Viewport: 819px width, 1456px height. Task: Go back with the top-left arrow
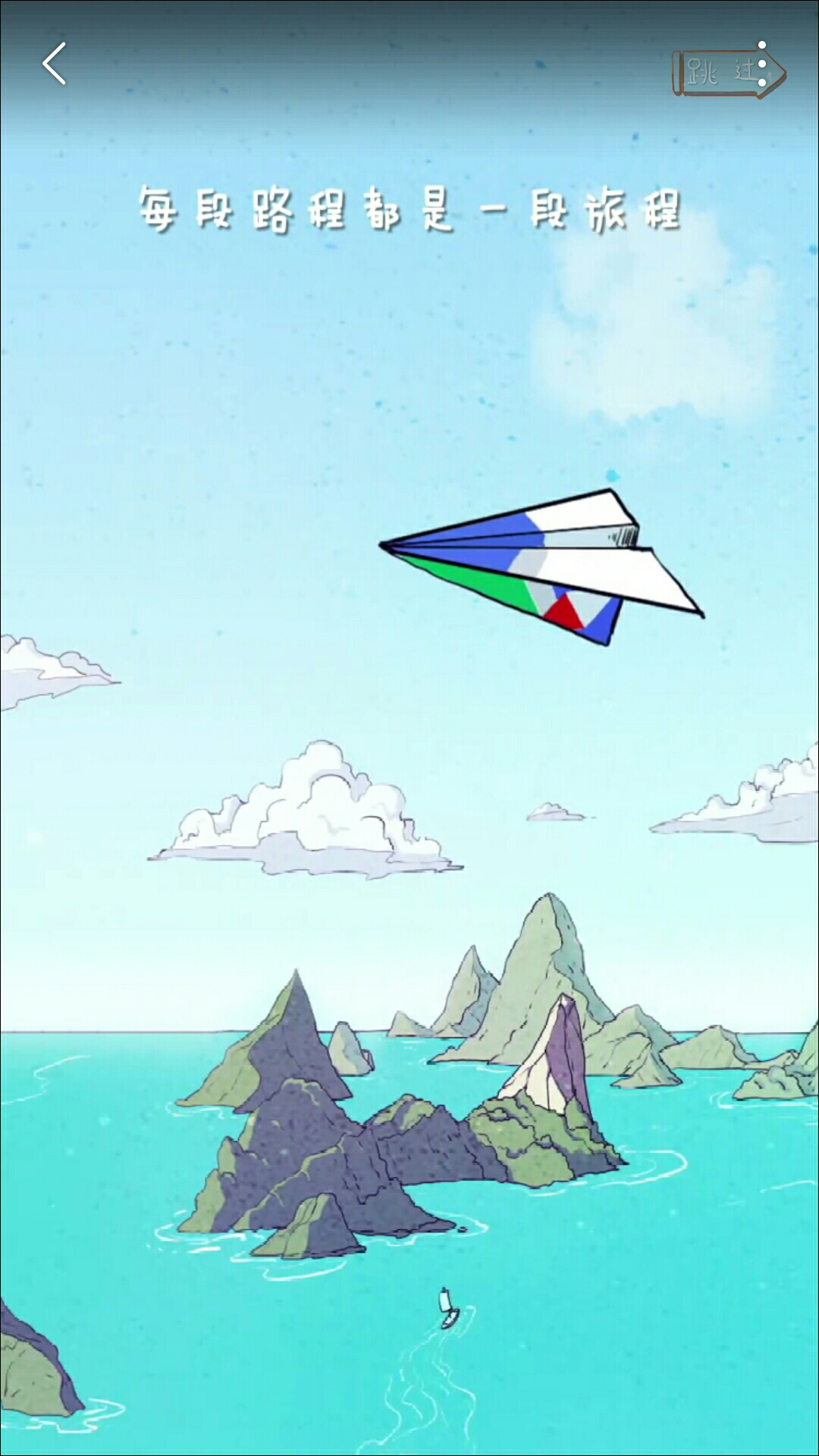pyautogui.click(x=54, y=64)
